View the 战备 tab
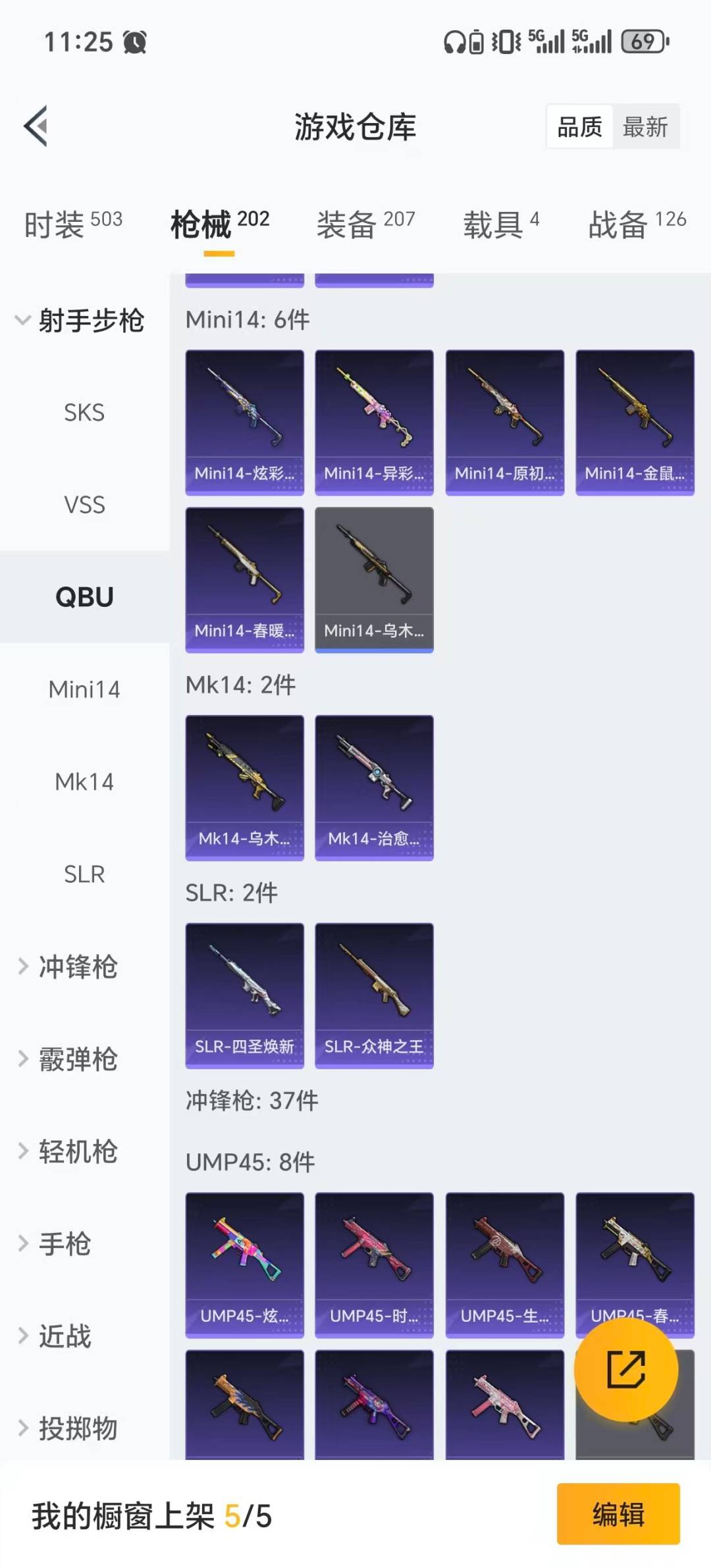The image size is (711, 1568). tap(637, 224)
